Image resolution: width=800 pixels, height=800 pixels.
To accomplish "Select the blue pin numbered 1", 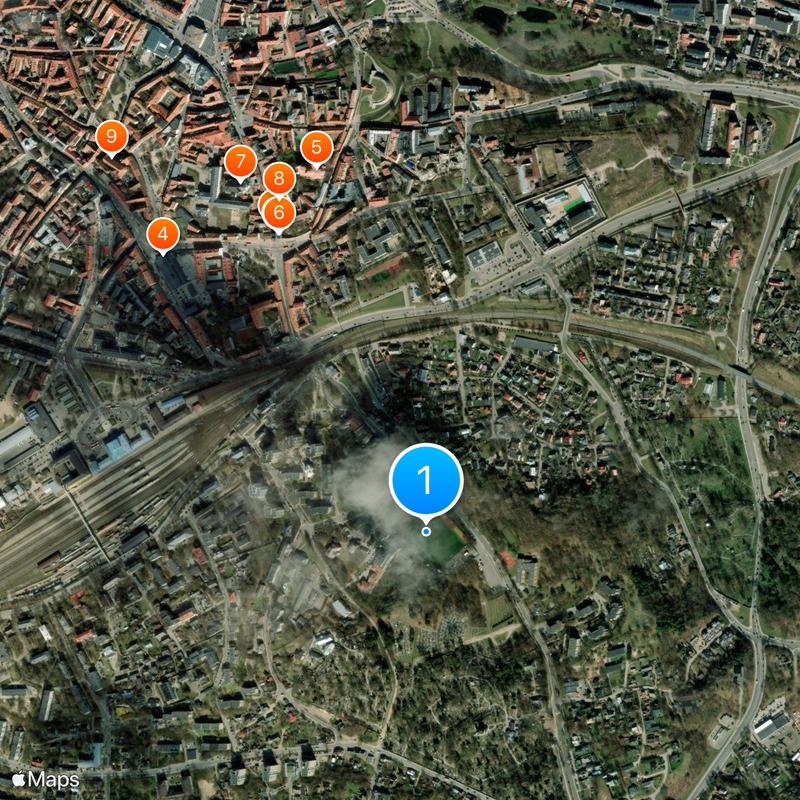I will (426, 481).
